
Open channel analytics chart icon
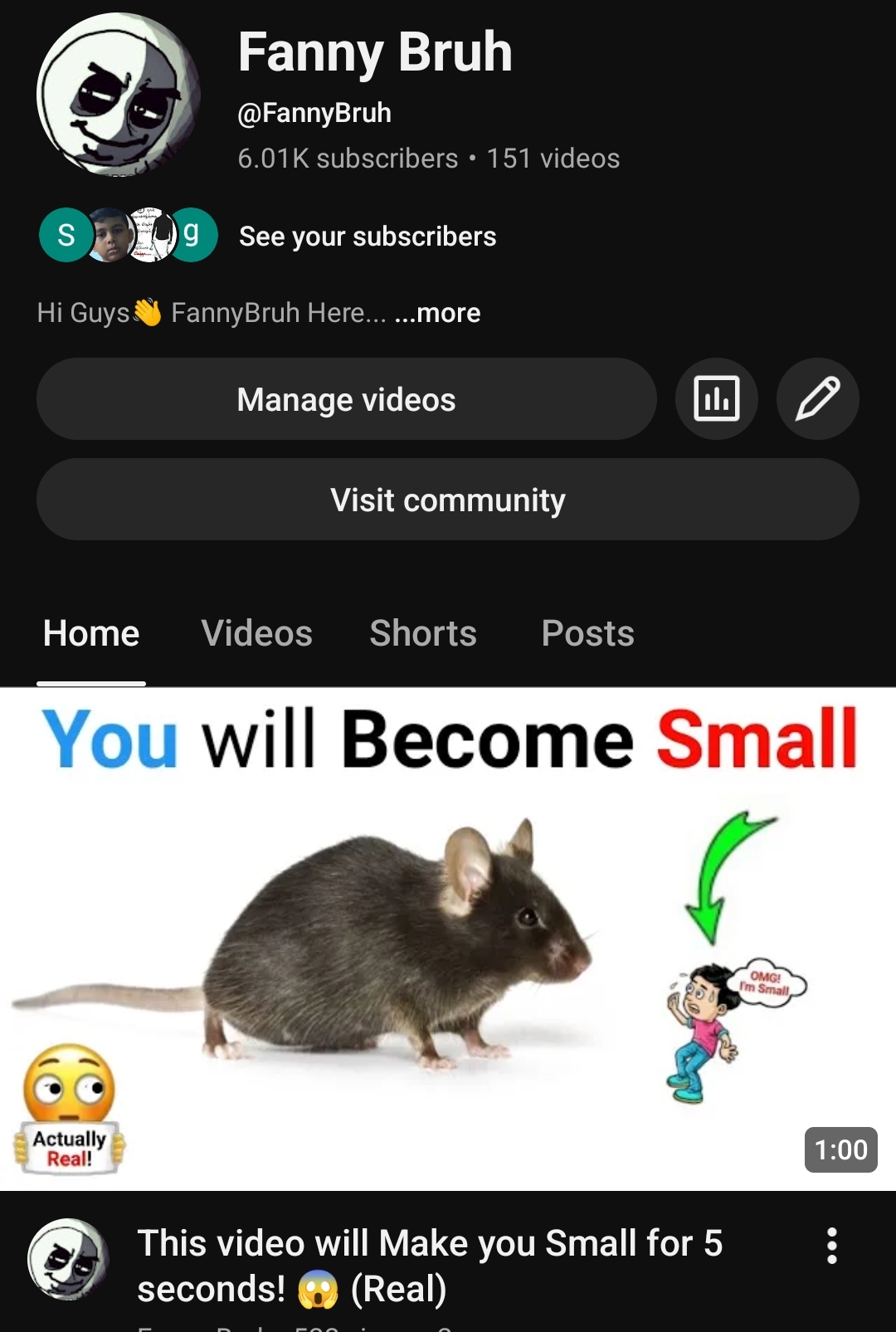pyautogui.click(x=716, y=399)
